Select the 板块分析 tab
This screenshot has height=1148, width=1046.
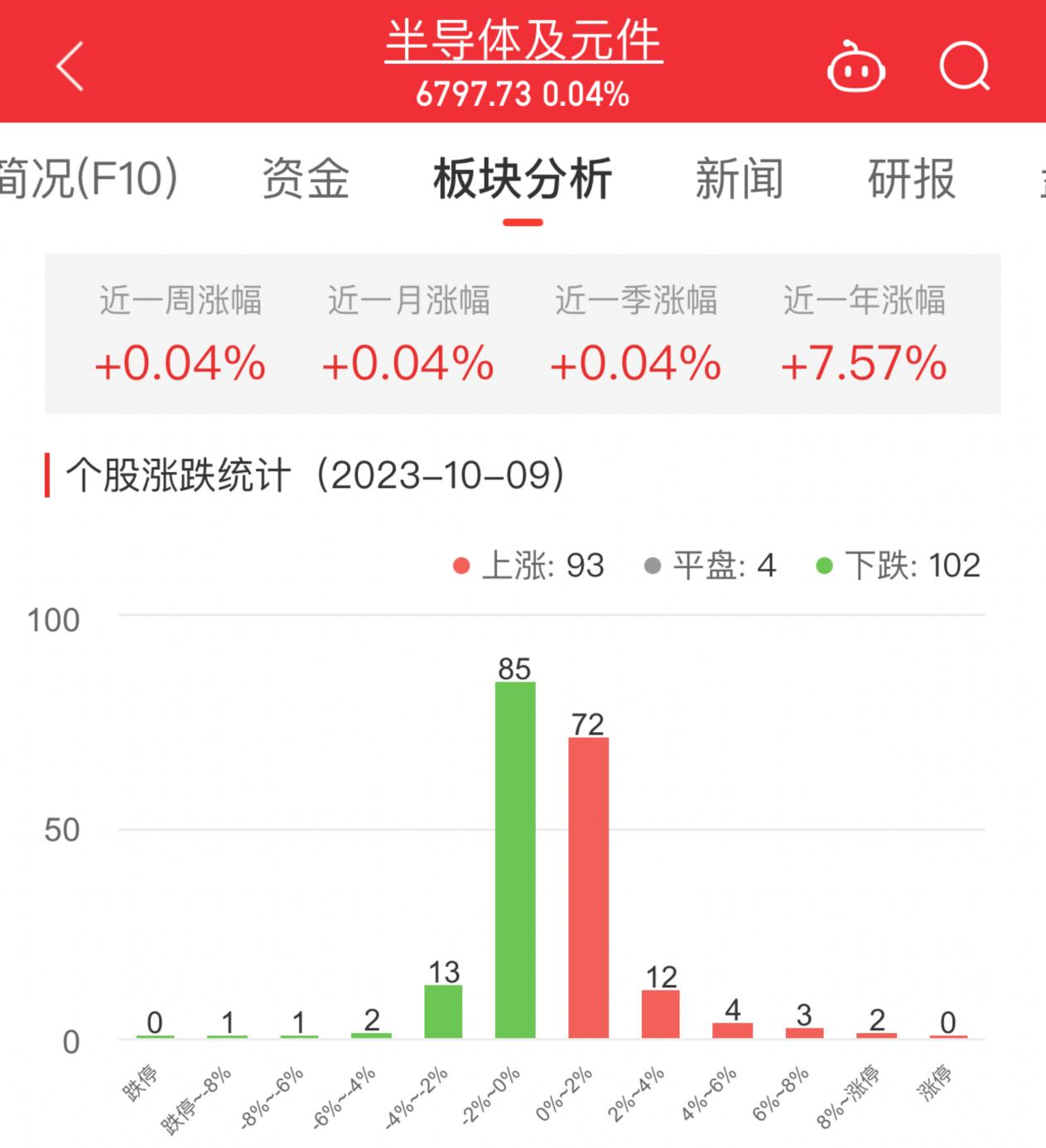[523, 179]
